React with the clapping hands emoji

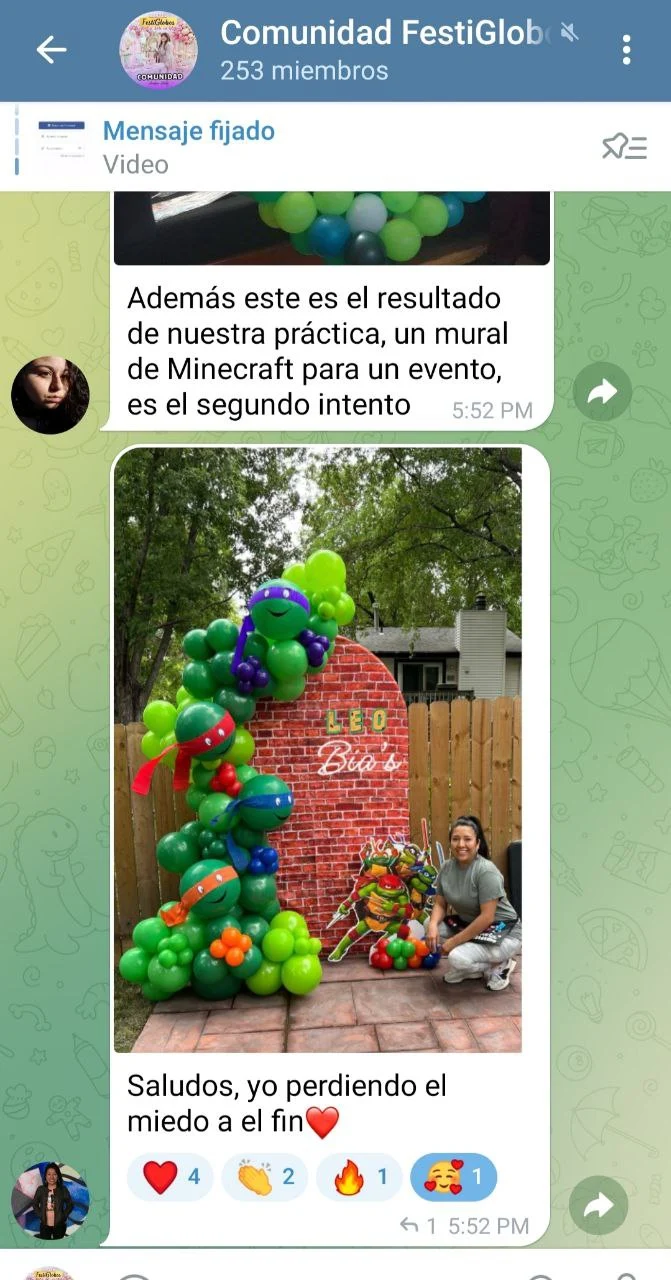coord(264,1177)
